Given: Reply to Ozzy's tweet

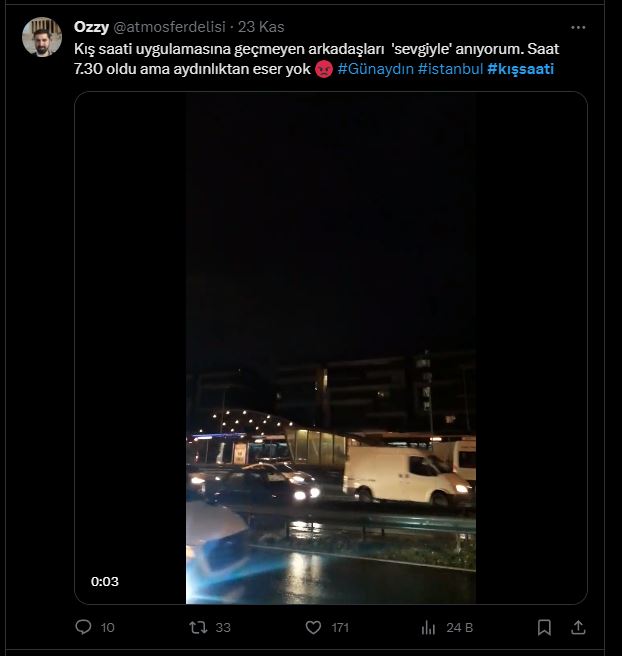Looking at the screenshot, I should (84, 628).
